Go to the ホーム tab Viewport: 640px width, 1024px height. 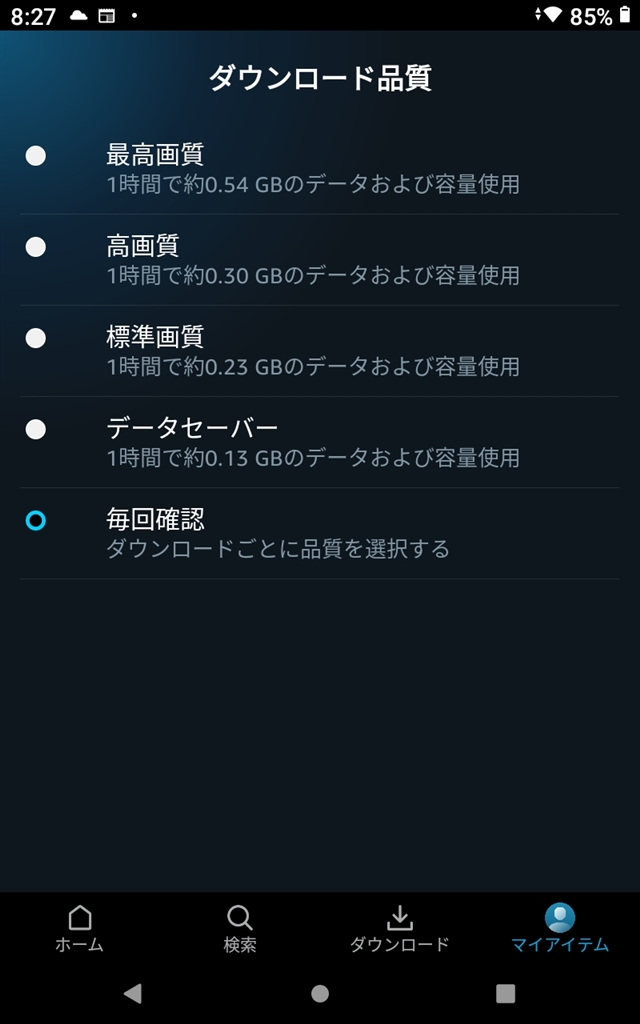click(x=80, y=929)
